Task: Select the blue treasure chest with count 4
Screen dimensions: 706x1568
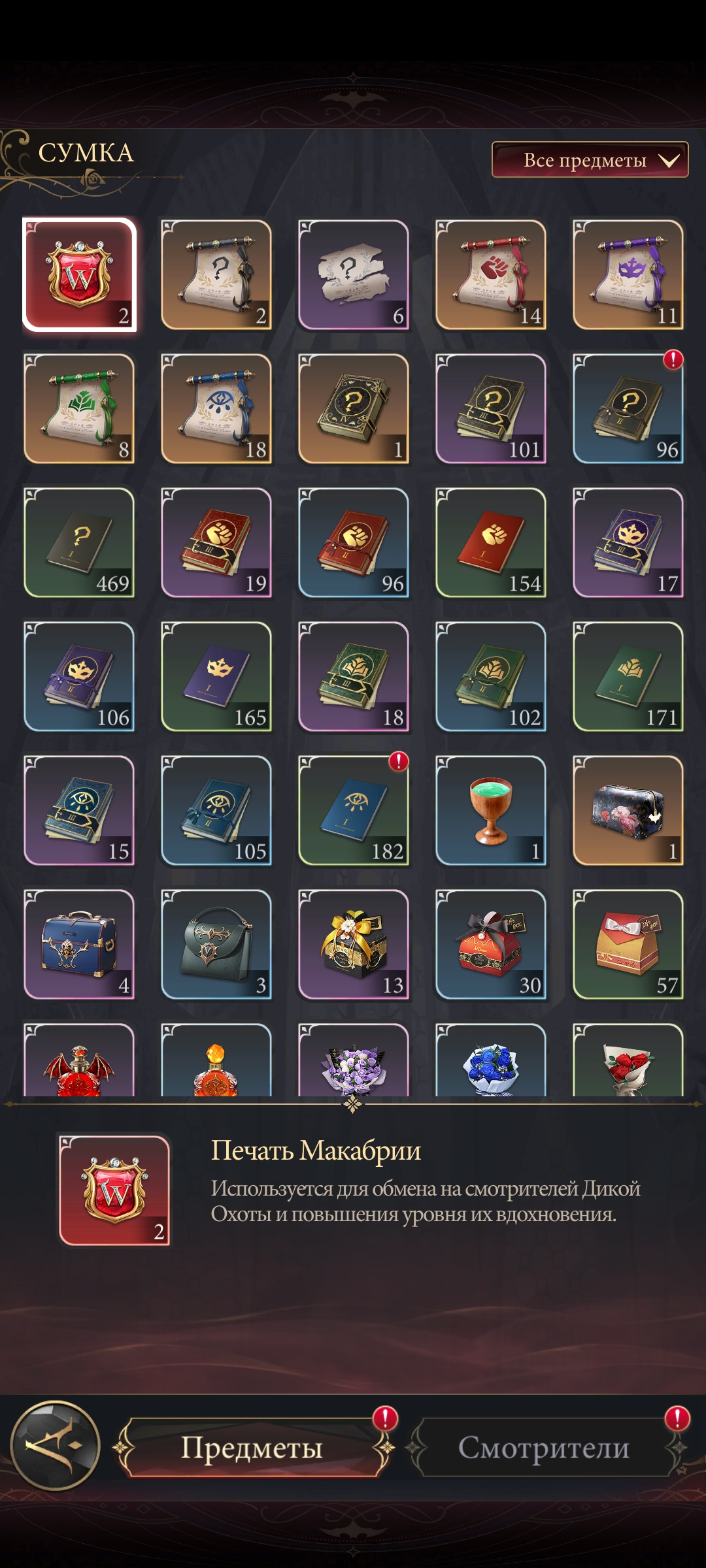Action: (79, 945)
